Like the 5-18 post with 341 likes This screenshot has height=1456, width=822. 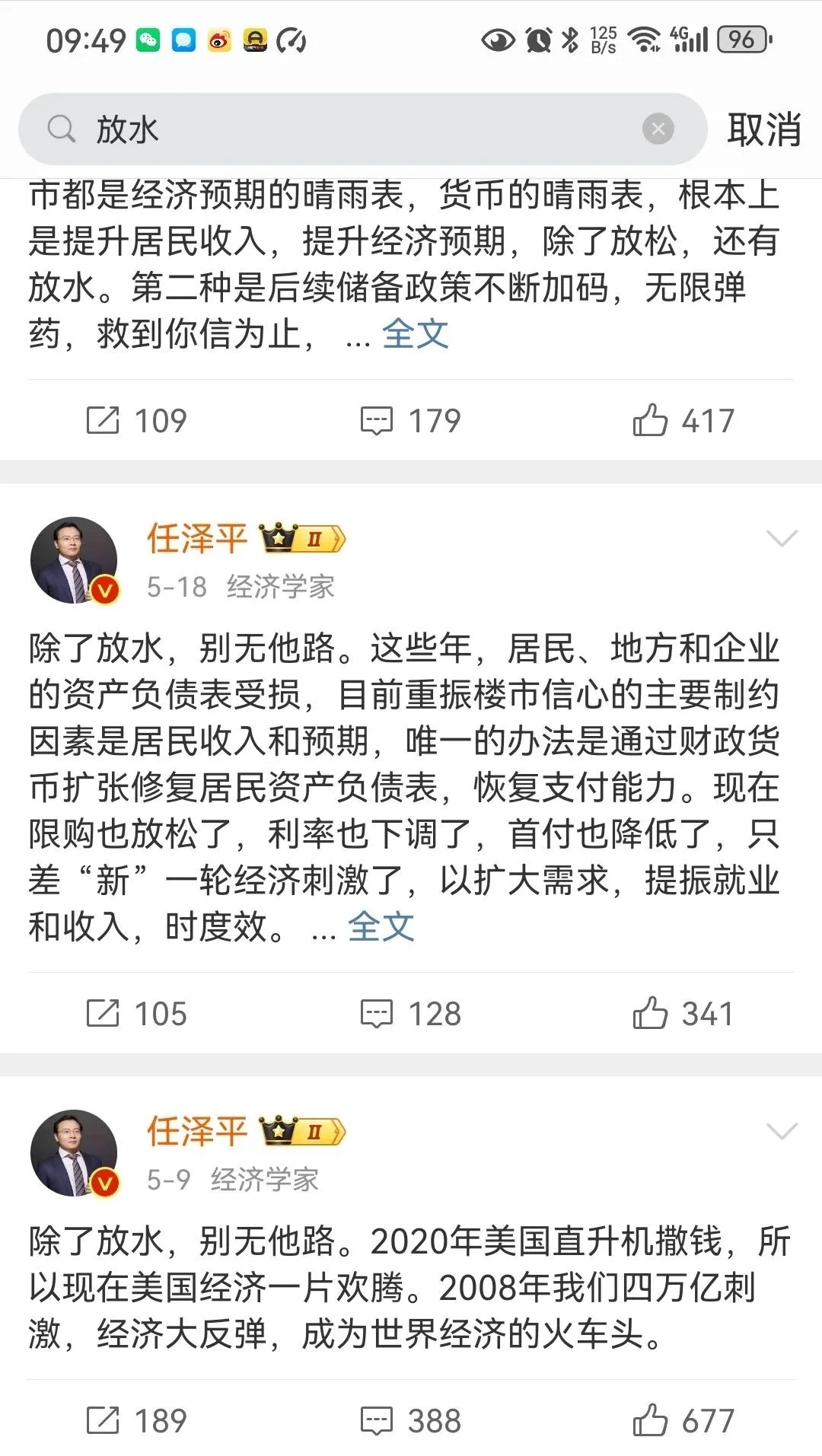683,1014
